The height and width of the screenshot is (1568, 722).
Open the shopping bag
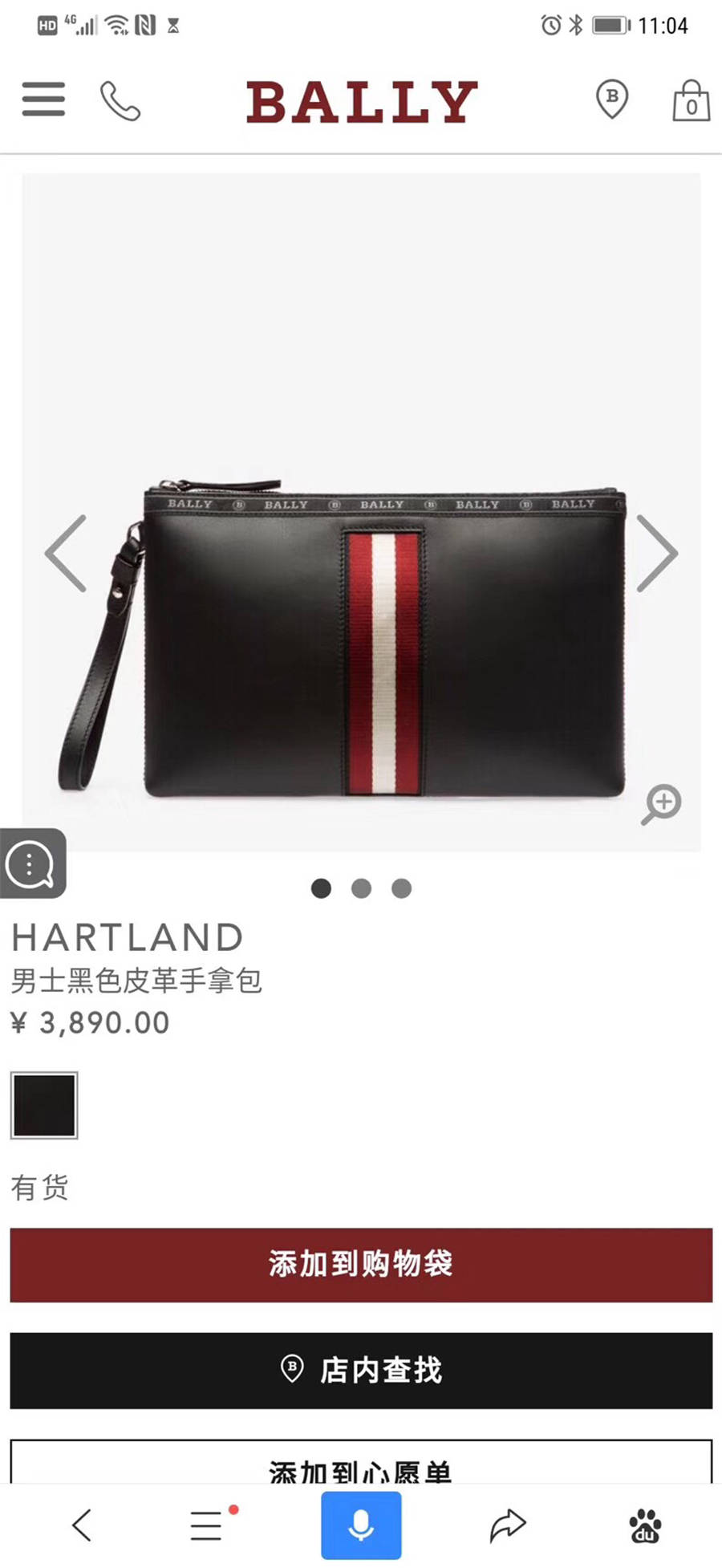click(x=691, y=101)
